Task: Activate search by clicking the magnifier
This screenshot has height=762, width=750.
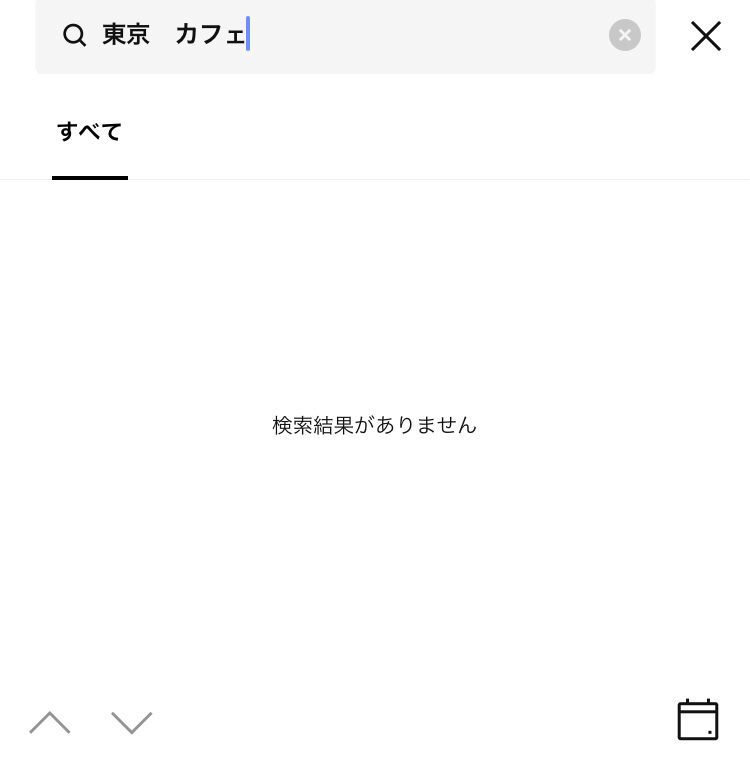Action: [x=75, y=35]
